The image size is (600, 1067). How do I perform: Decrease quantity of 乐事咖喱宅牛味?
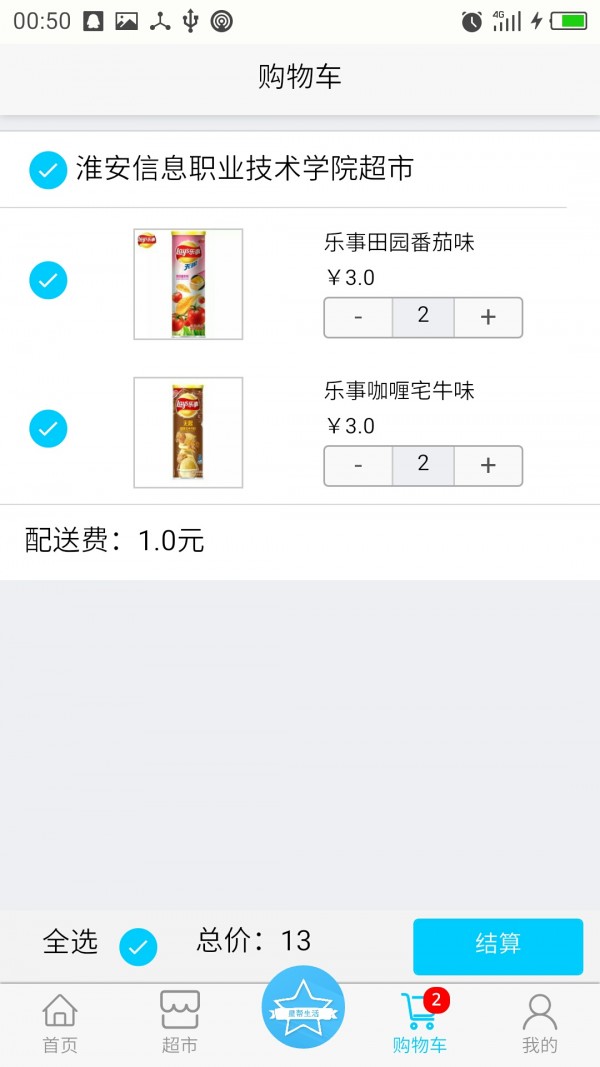point(358,466)
